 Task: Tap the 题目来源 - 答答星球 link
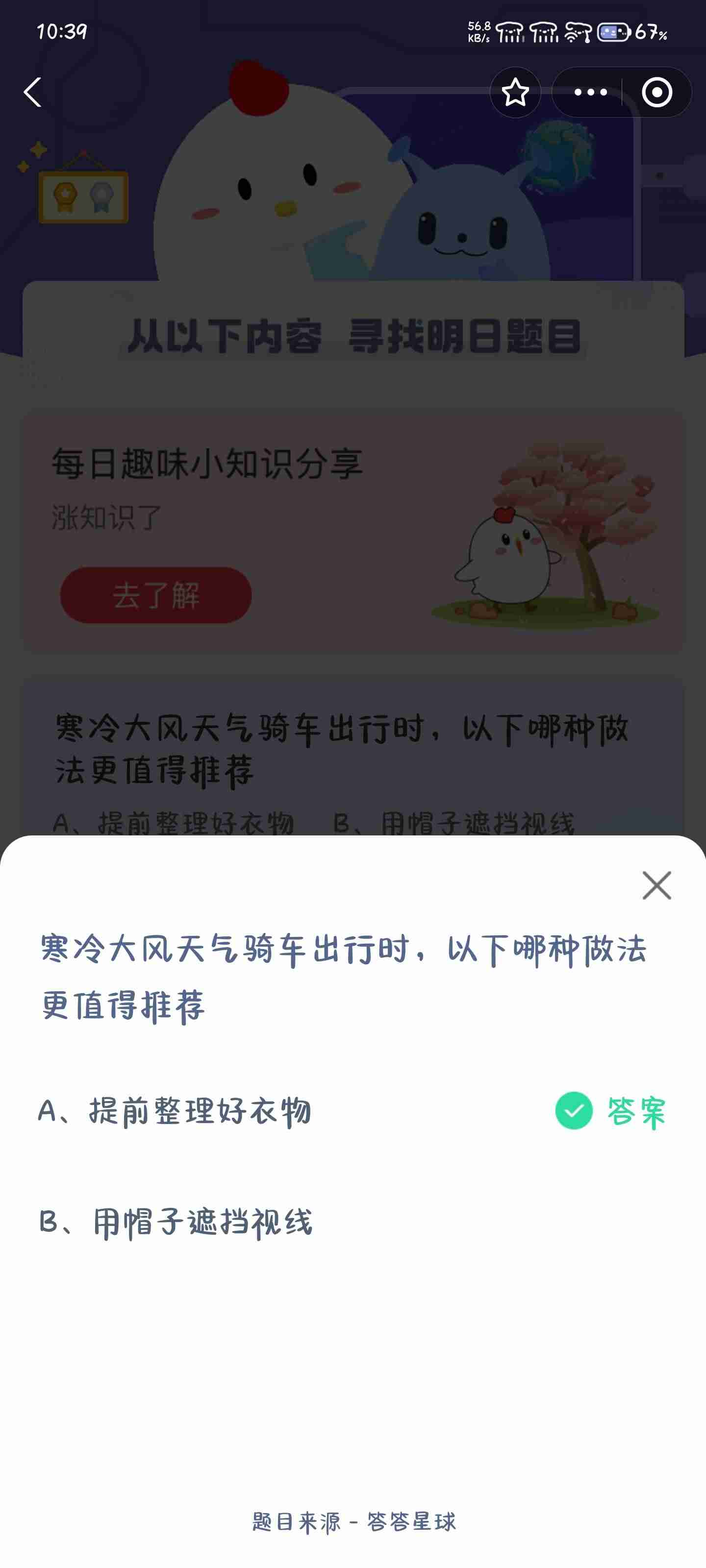point(353,1519)
